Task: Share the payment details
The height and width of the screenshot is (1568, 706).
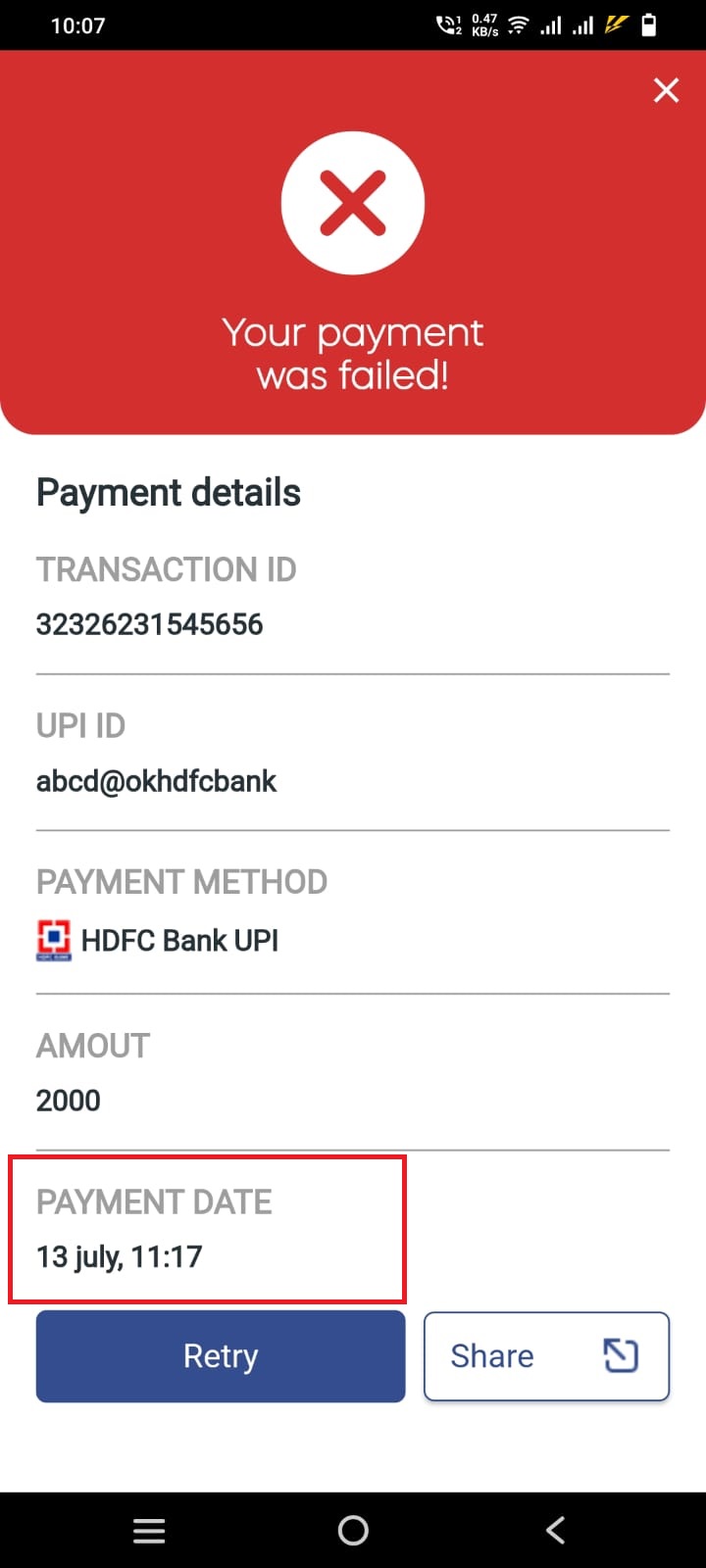Action: coord(546,1355)
